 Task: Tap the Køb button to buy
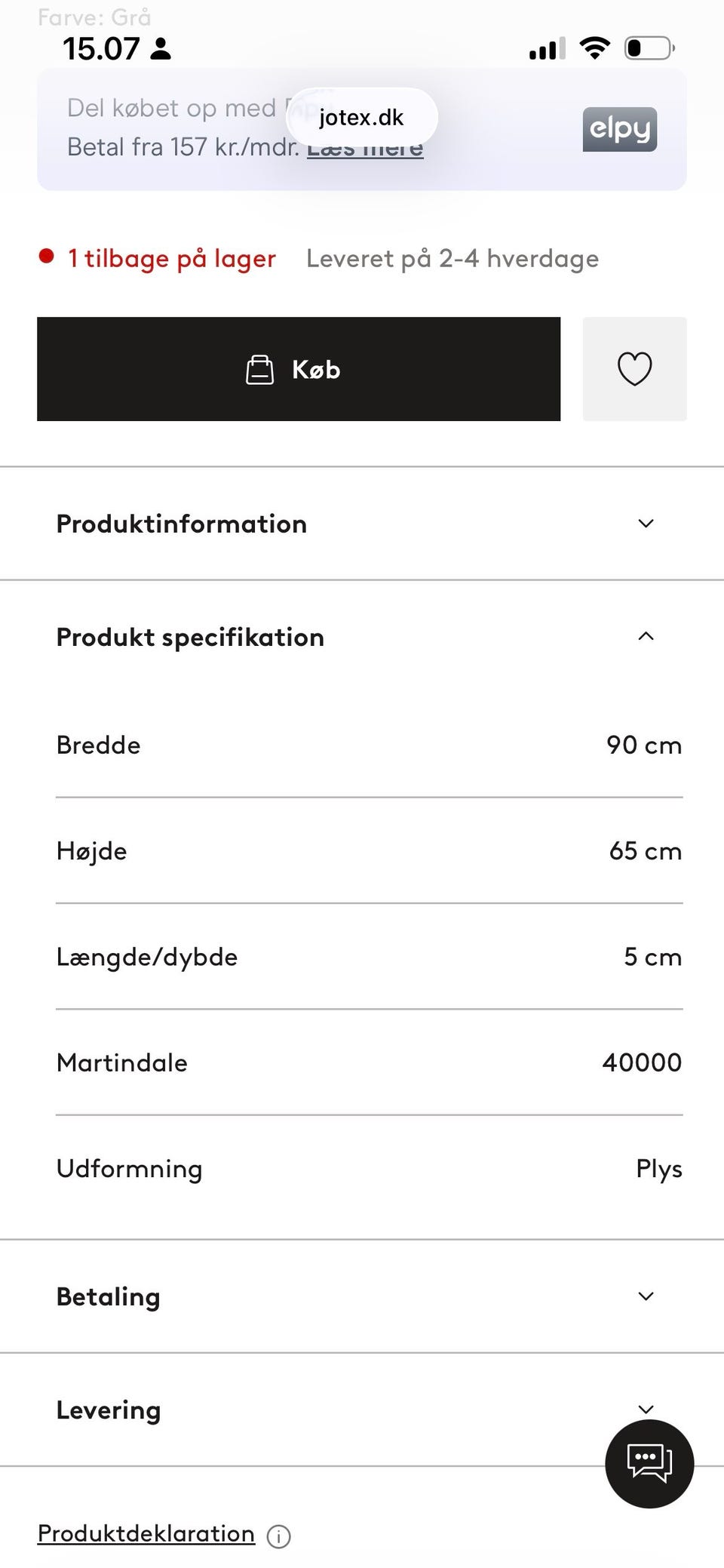(x=299, y=369)
